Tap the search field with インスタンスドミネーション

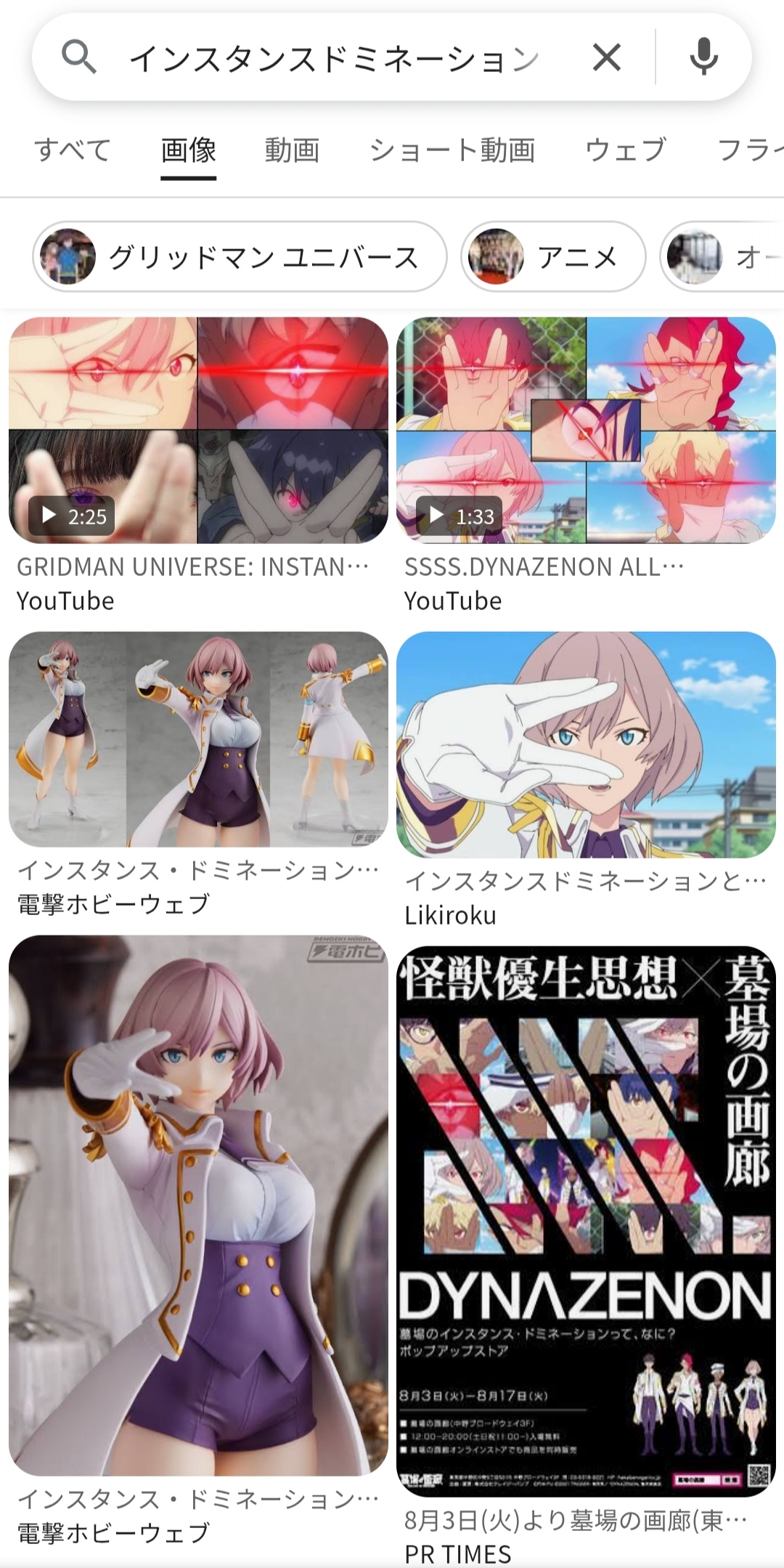click(x=334, y=58)
